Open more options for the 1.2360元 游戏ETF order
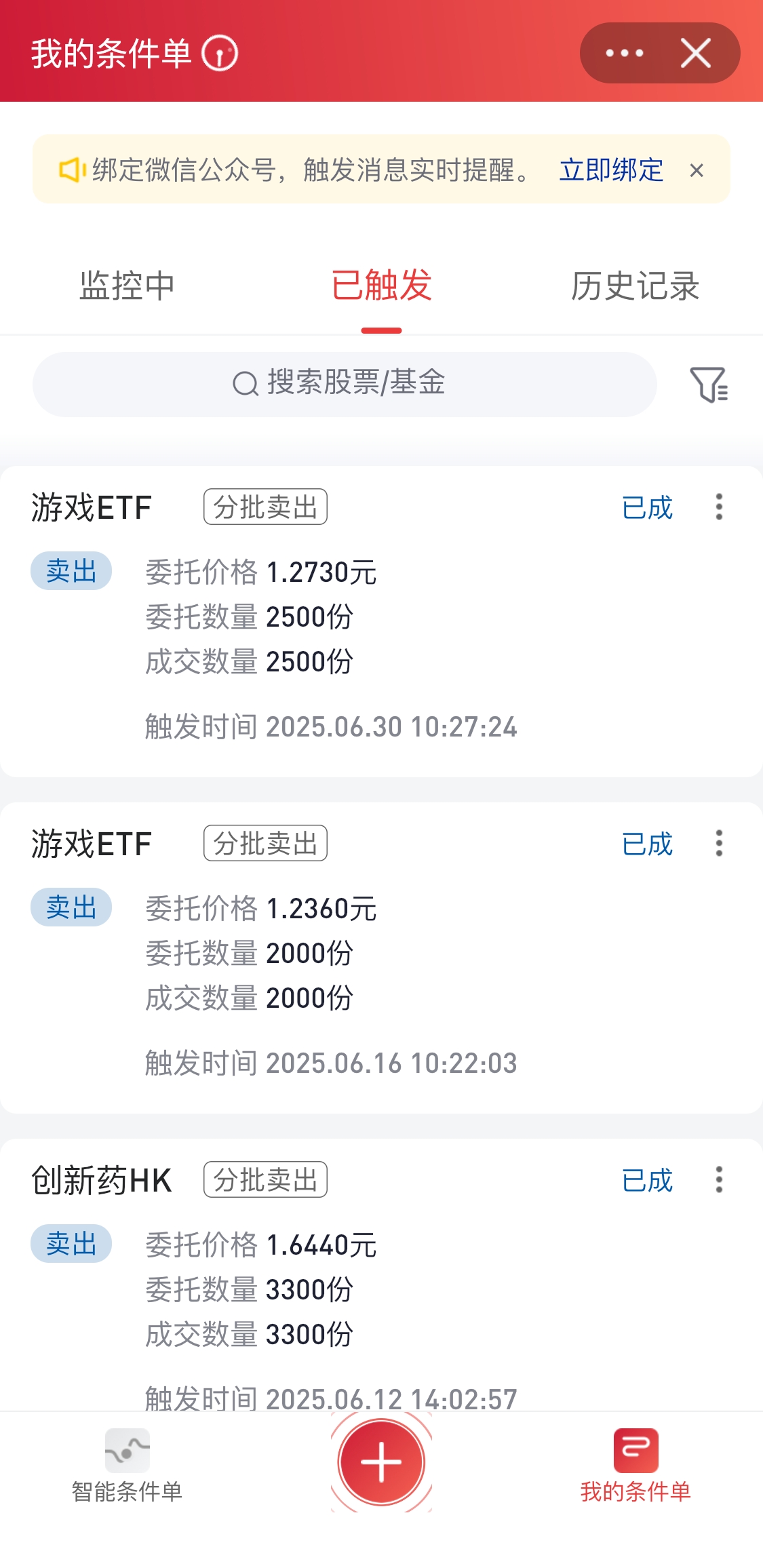 tap(719, 843)
